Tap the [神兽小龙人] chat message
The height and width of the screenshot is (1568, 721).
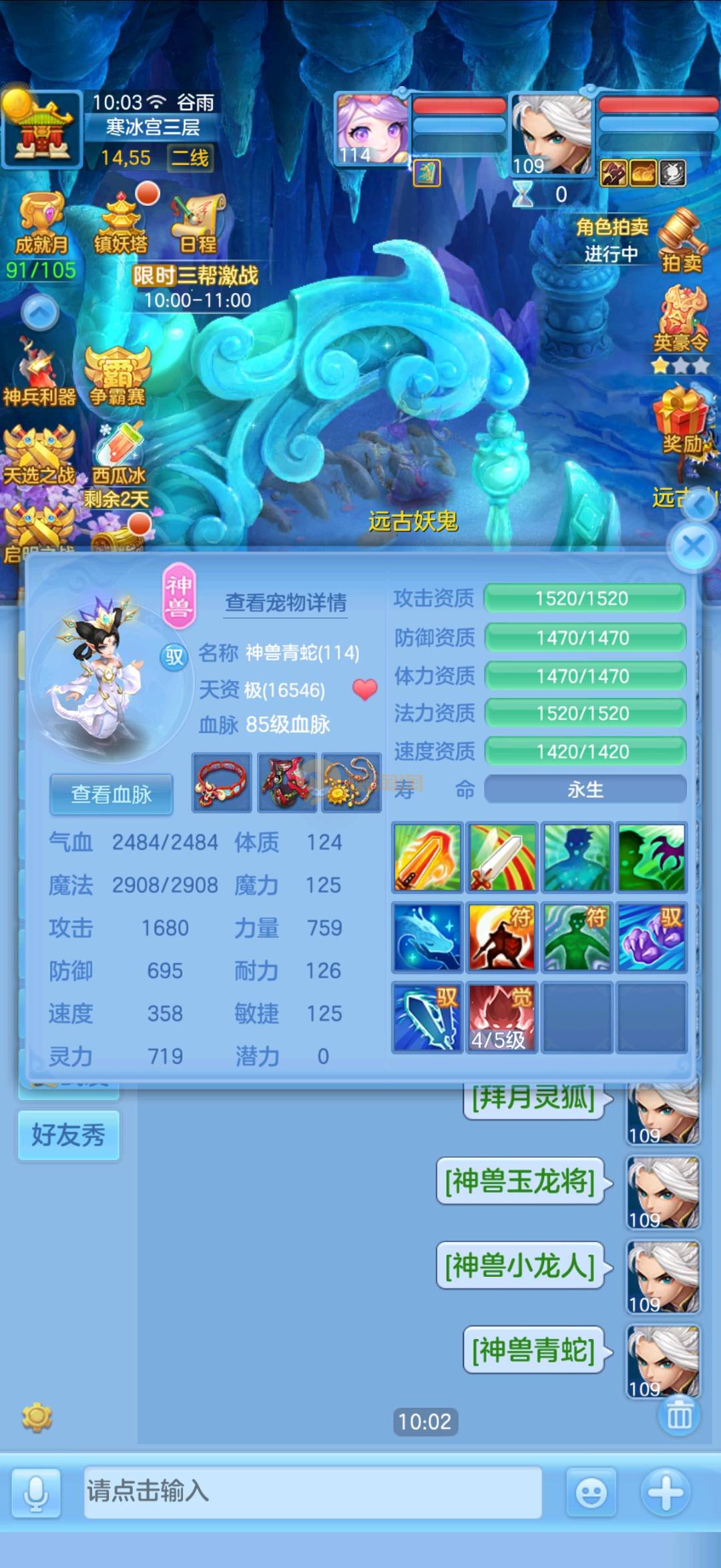point(519,1265)
